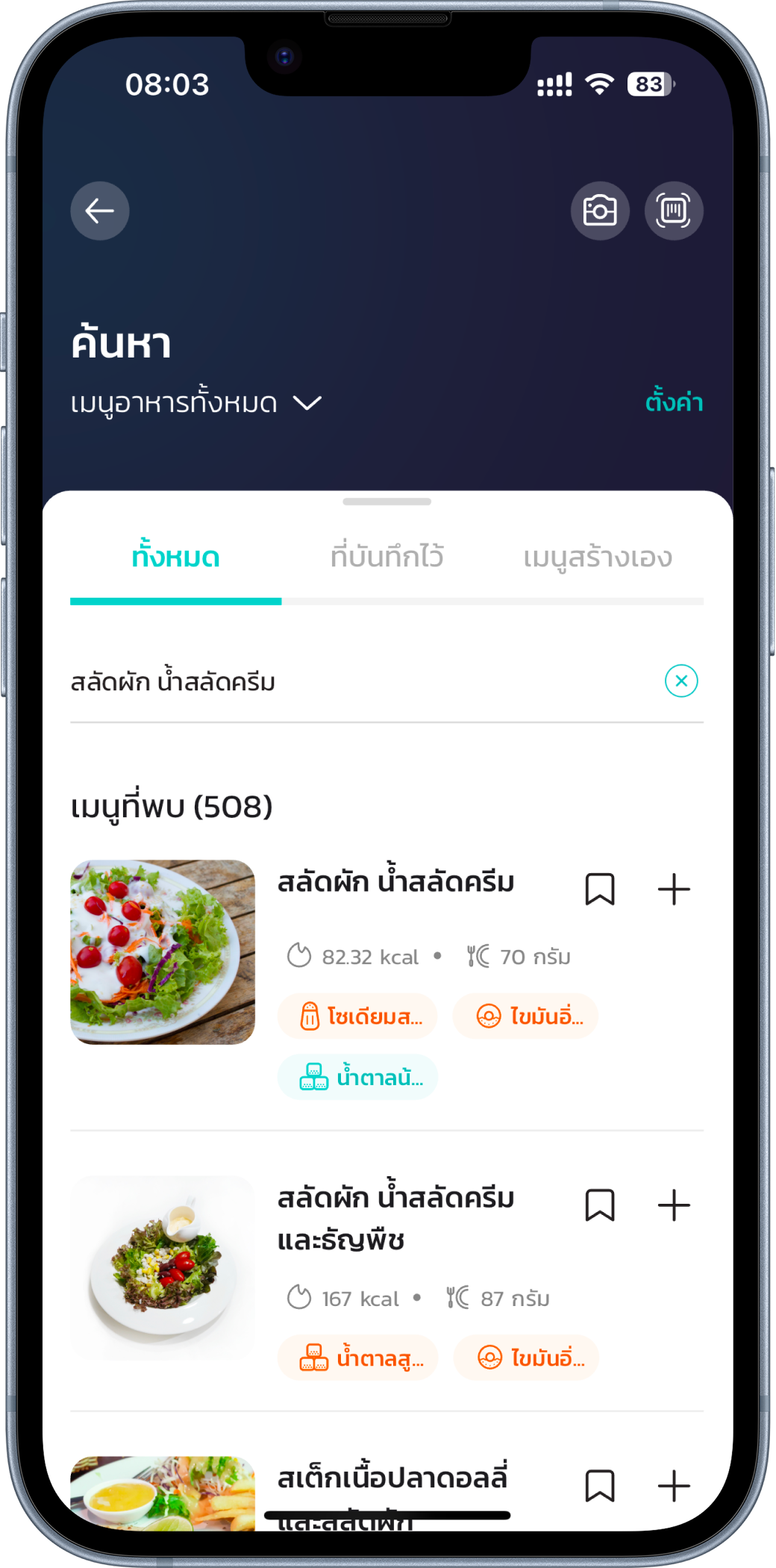Screen dimensions: 776x1568
Task: Select the ทั้งหมด tab
Action: coord(176,557)
